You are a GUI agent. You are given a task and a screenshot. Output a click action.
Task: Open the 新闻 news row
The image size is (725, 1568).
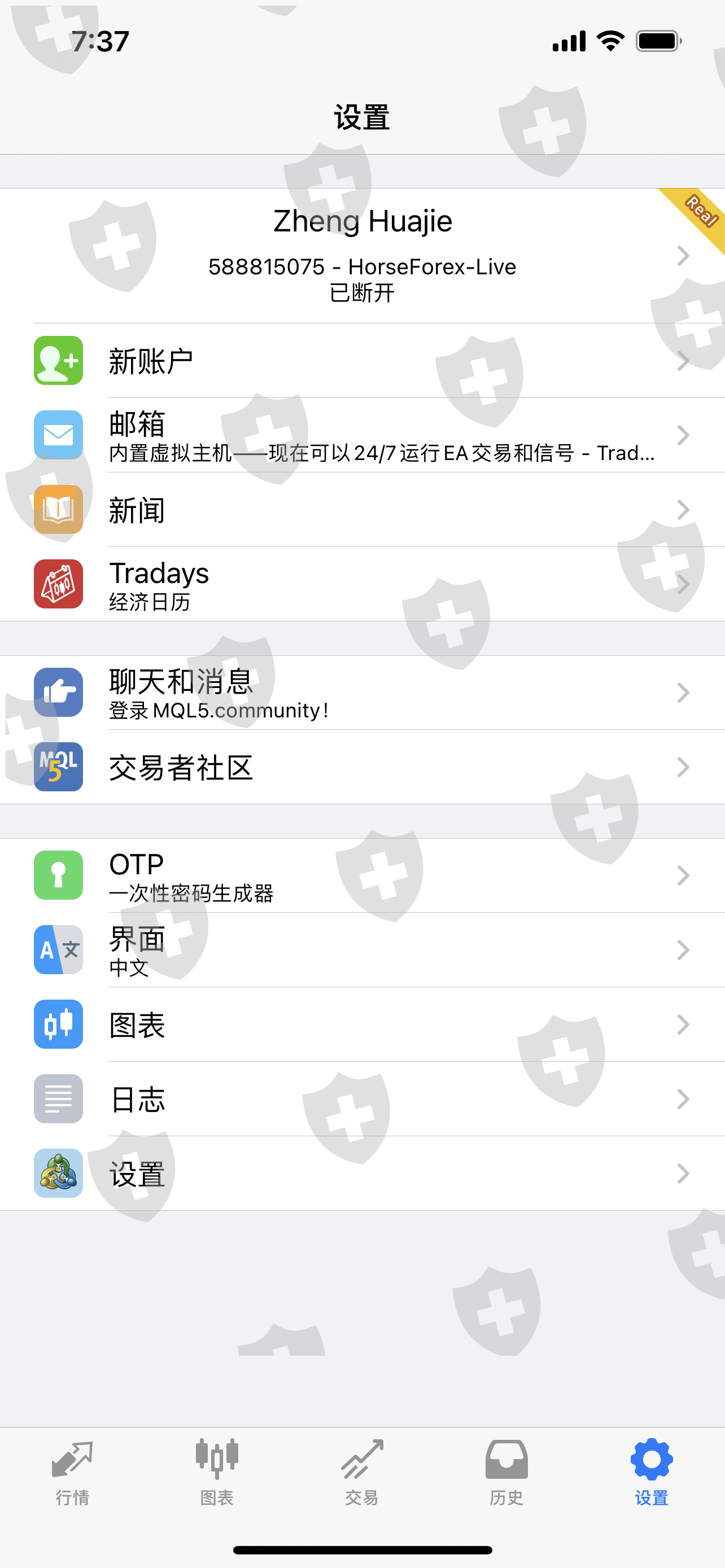pyautogui.click(x=362, y=510)
